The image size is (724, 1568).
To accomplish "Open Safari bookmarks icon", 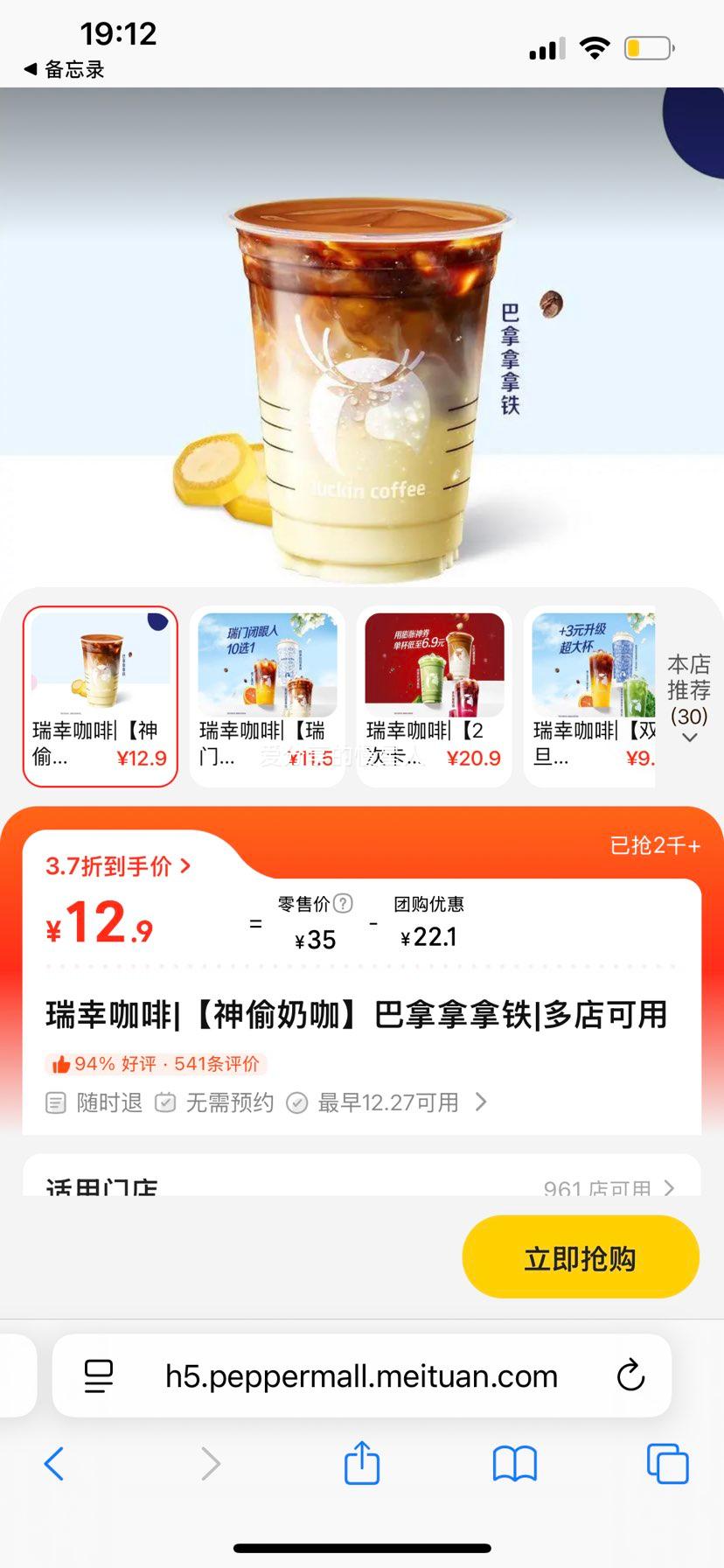I will [516, 1461].
